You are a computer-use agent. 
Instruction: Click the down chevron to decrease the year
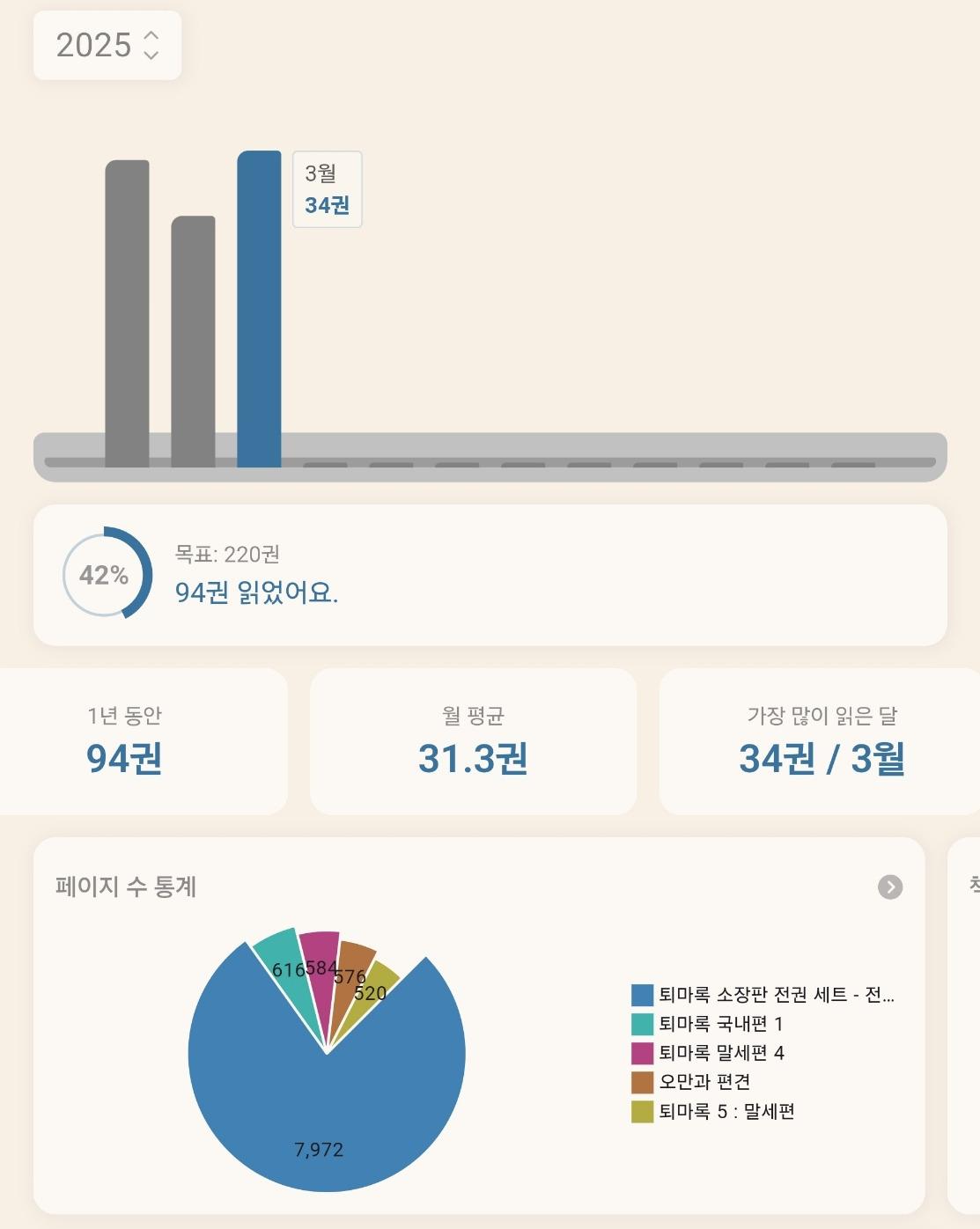pyautogui.click(x=151, y=55)
